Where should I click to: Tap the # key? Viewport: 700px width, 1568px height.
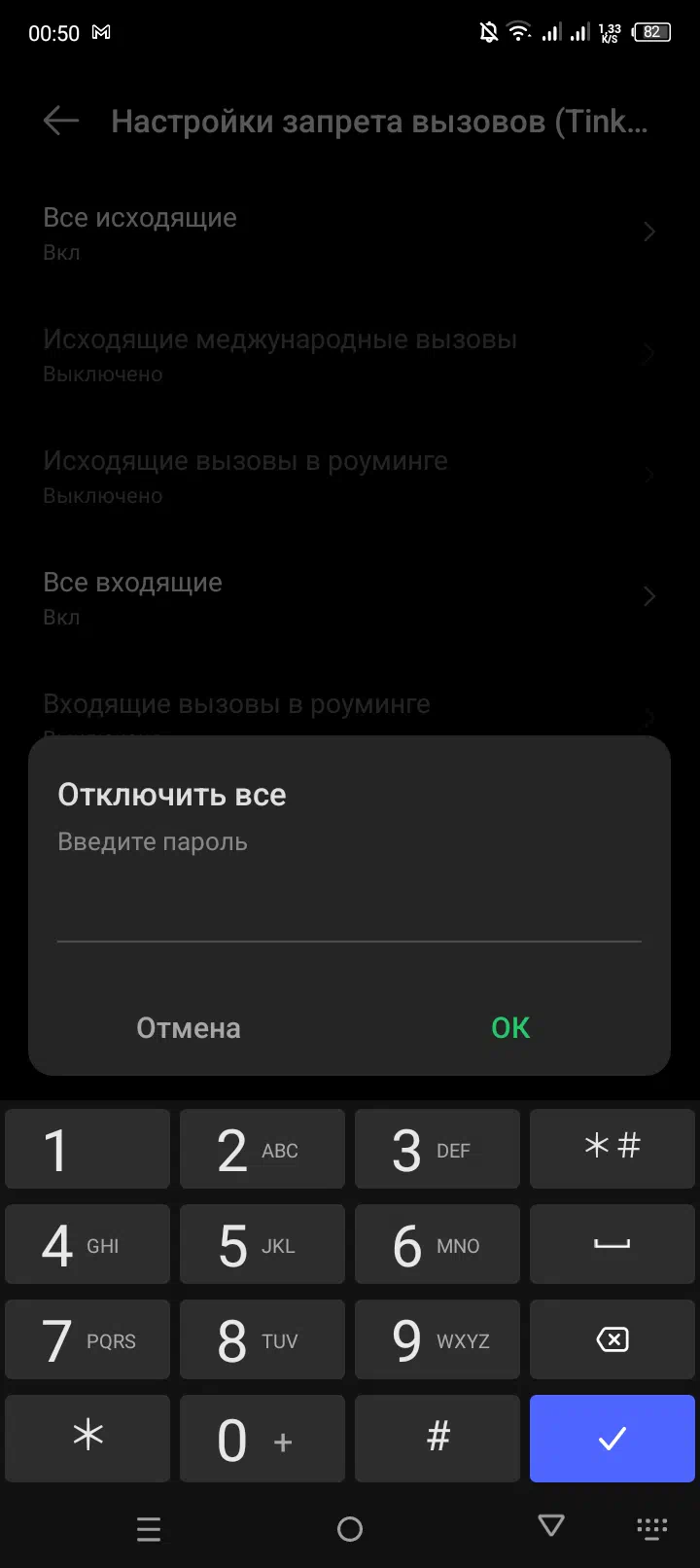pyautogui.click(x=437, y=1438)
